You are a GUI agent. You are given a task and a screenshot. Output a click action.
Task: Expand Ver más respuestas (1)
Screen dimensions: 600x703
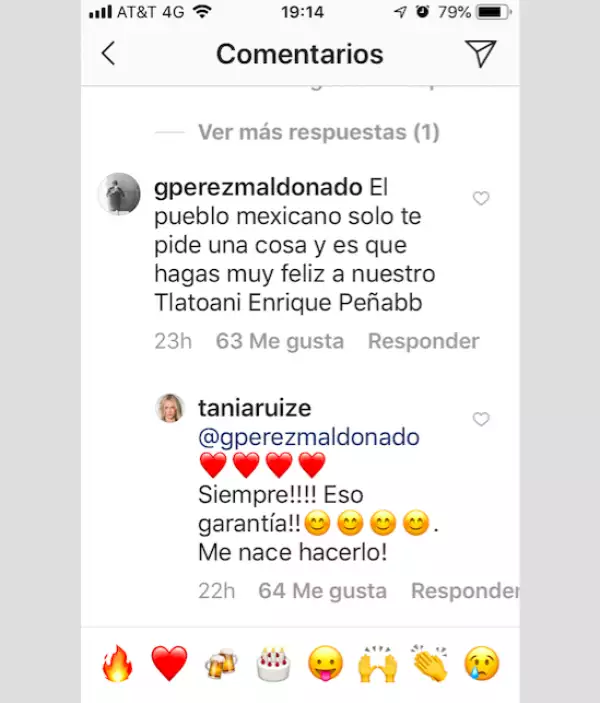tap(318, 132)
